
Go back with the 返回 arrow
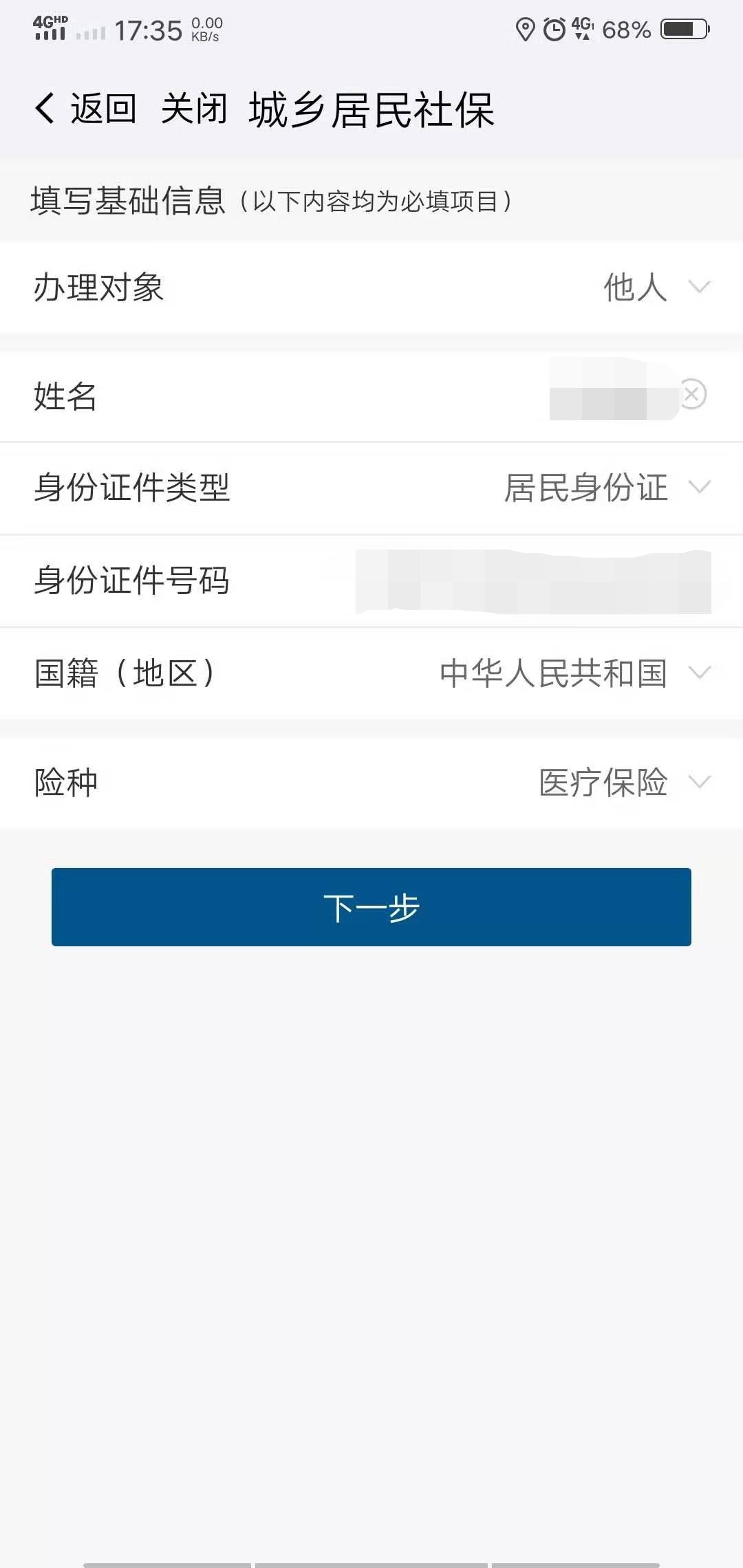[x=85, y=109]
